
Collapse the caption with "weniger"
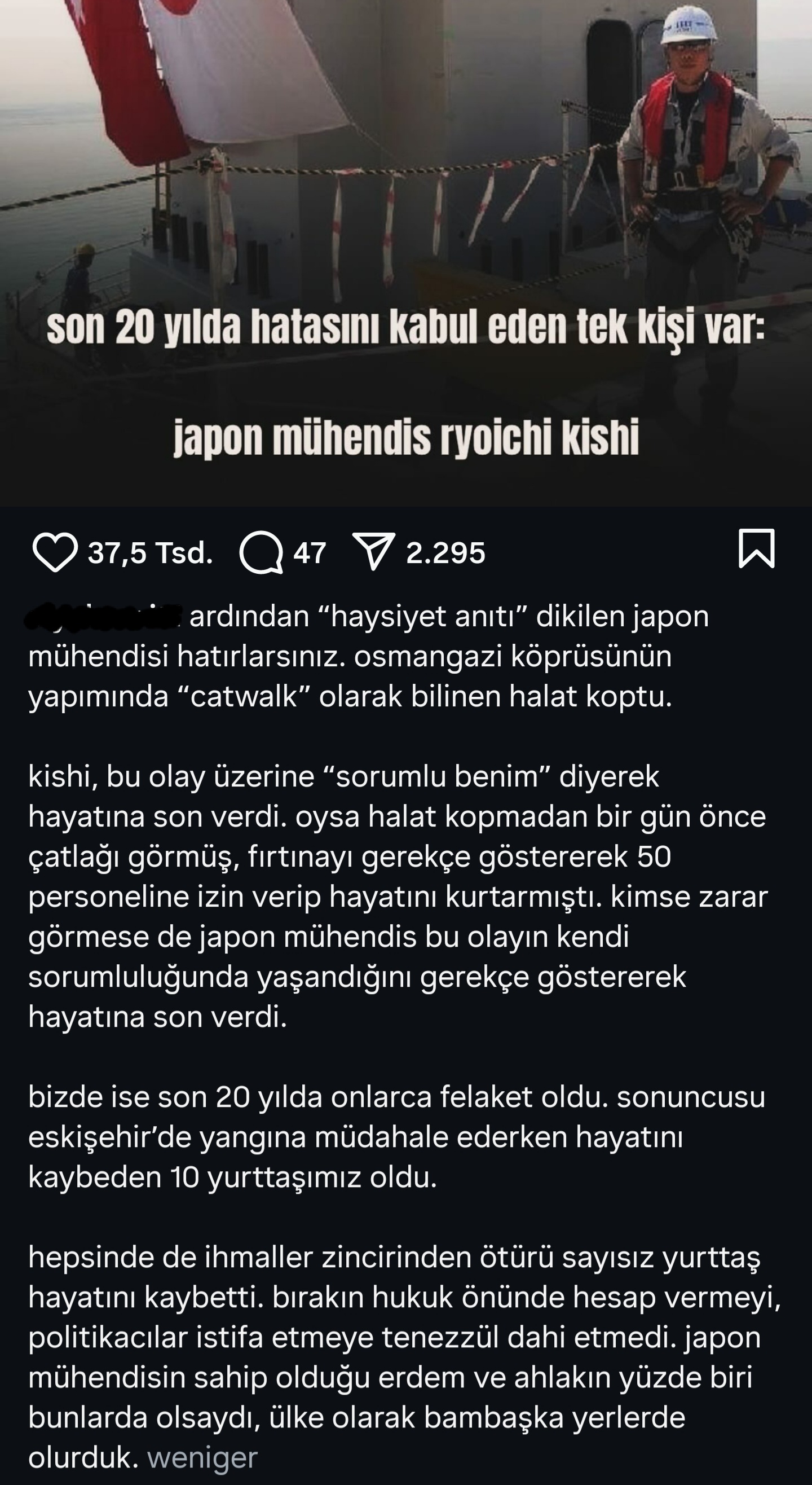tap(202, 1457)
